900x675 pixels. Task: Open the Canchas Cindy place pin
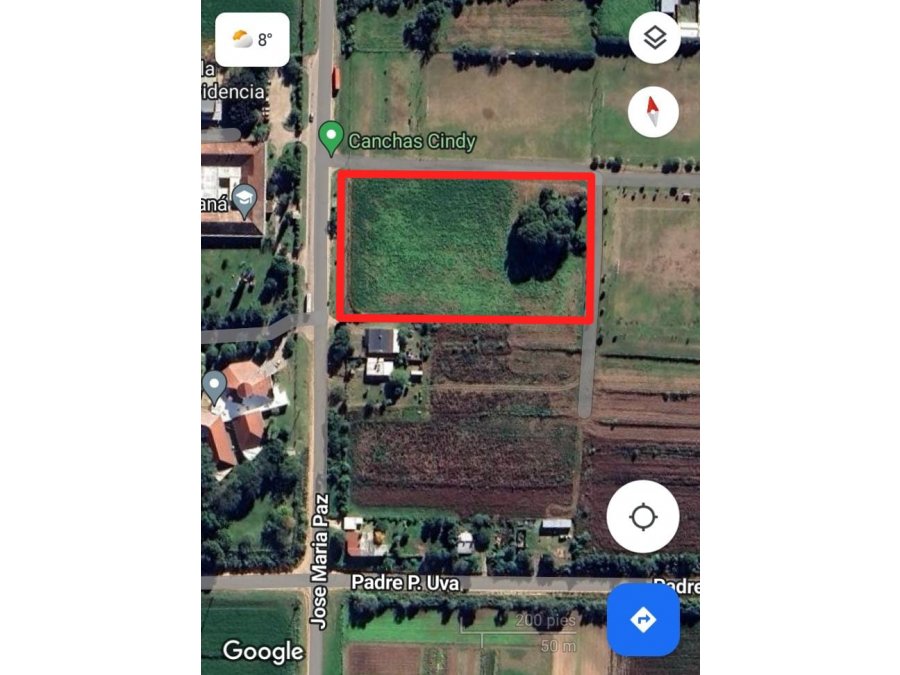coord(331,138)
